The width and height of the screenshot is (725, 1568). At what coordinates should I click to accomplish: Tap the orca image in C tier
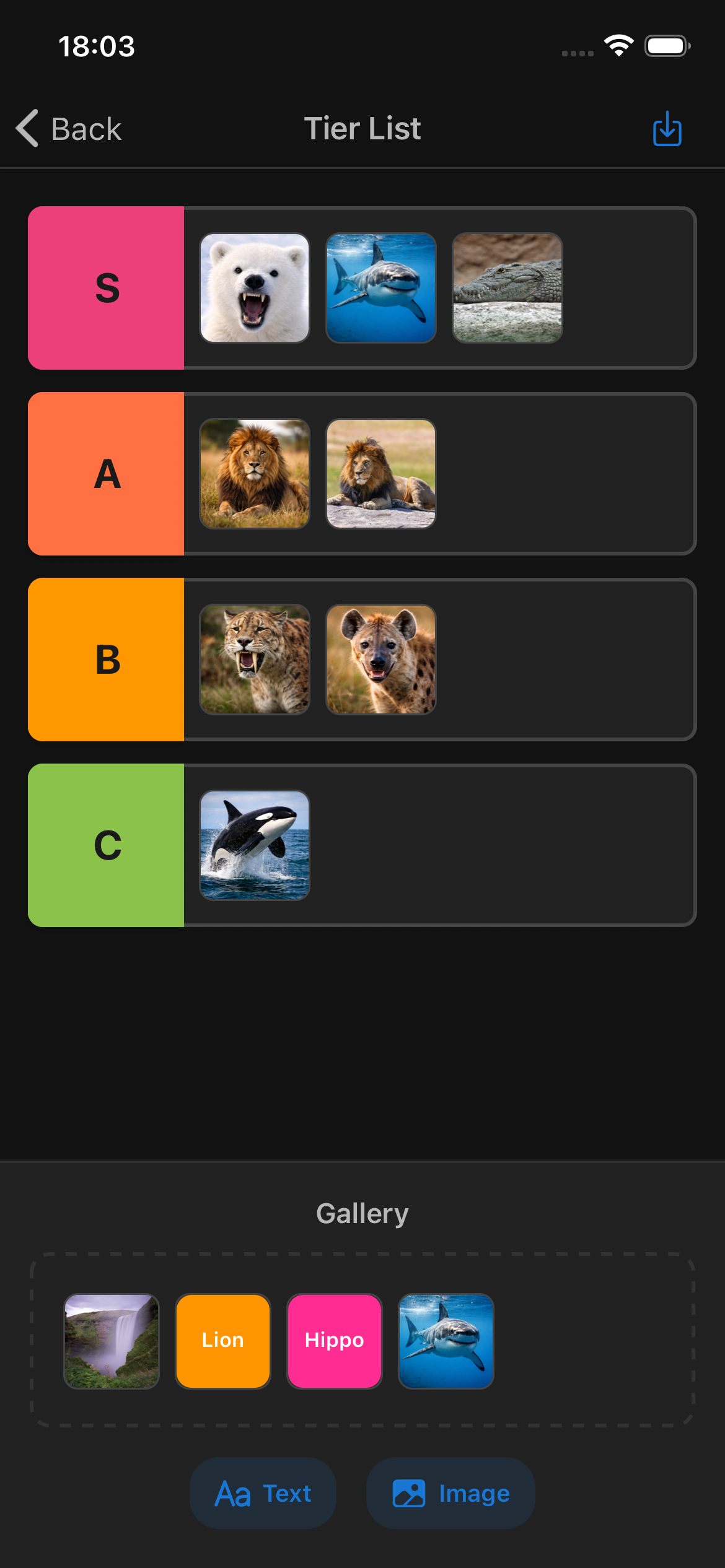255,845
